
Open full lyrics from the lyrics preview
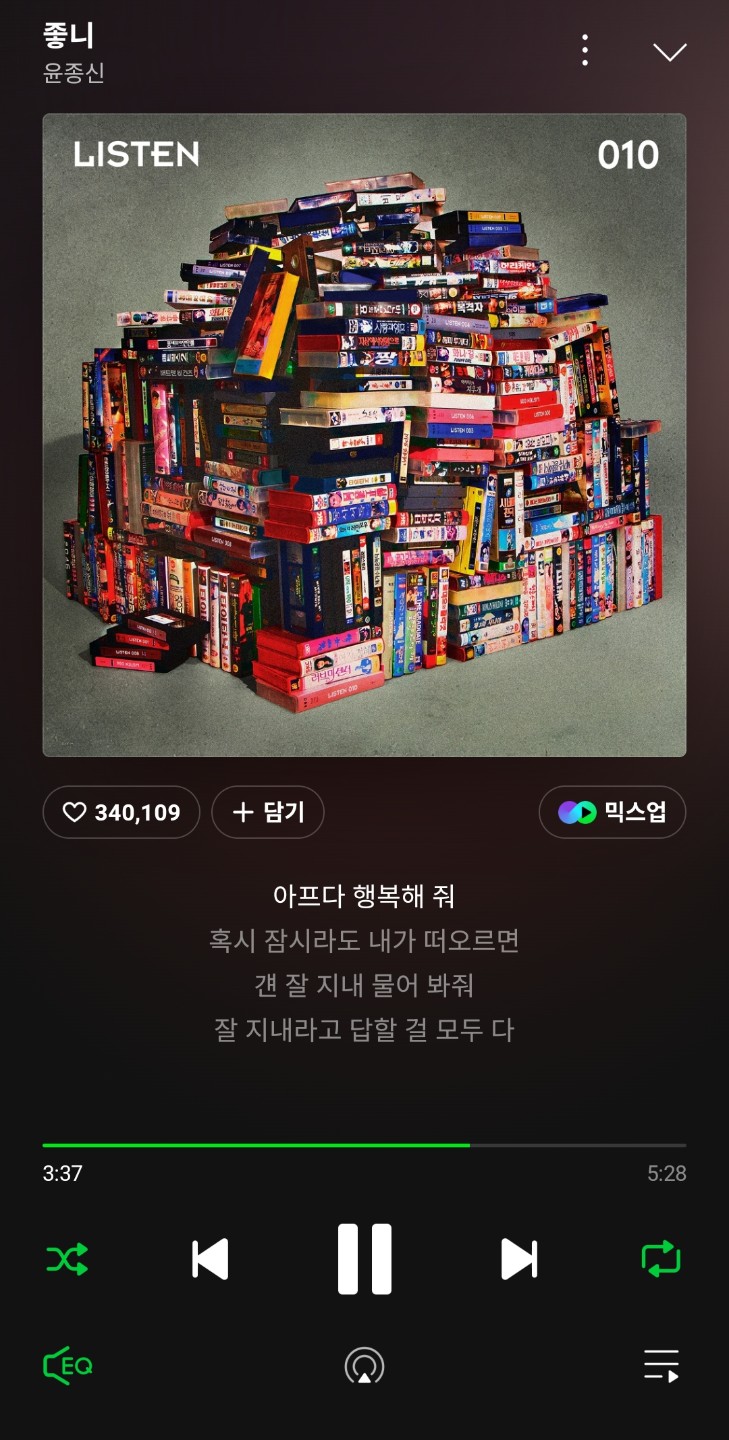pos(364,962)
